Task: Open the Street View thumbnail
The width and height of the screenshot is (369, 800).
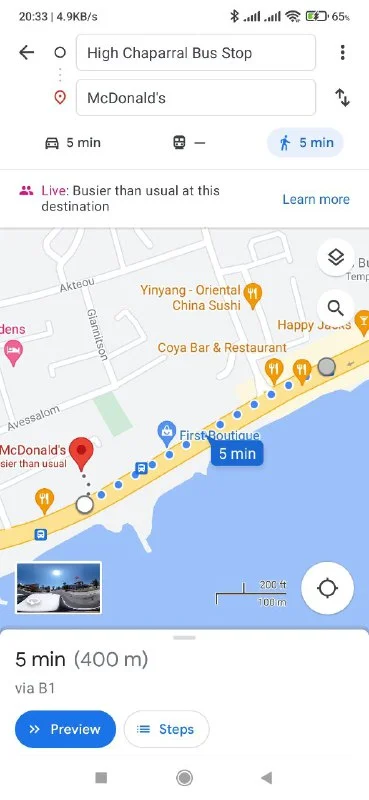Action: pyautogui.click(x=59, y=588)
